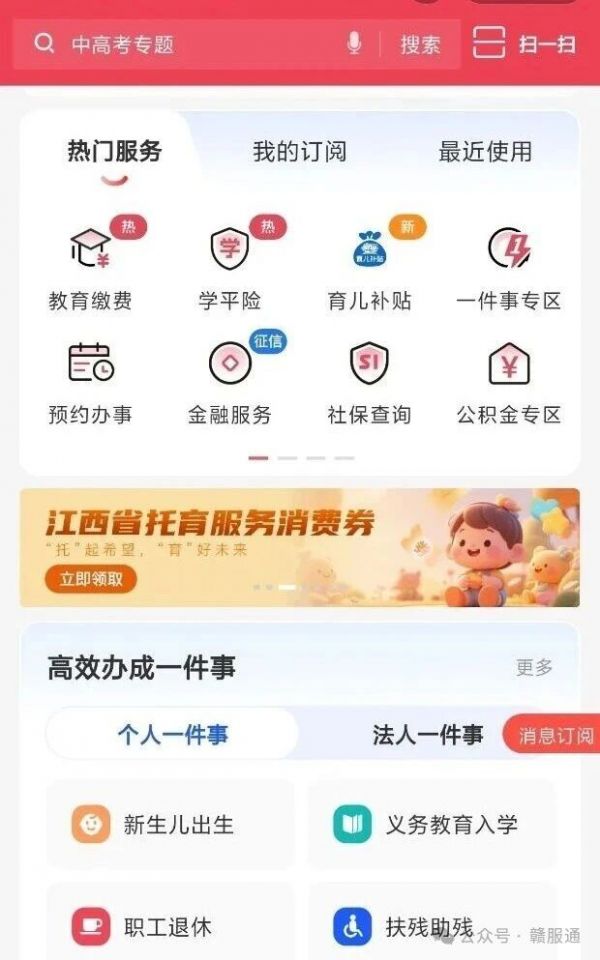Open the 育儿补贴 service

point(370,265)
